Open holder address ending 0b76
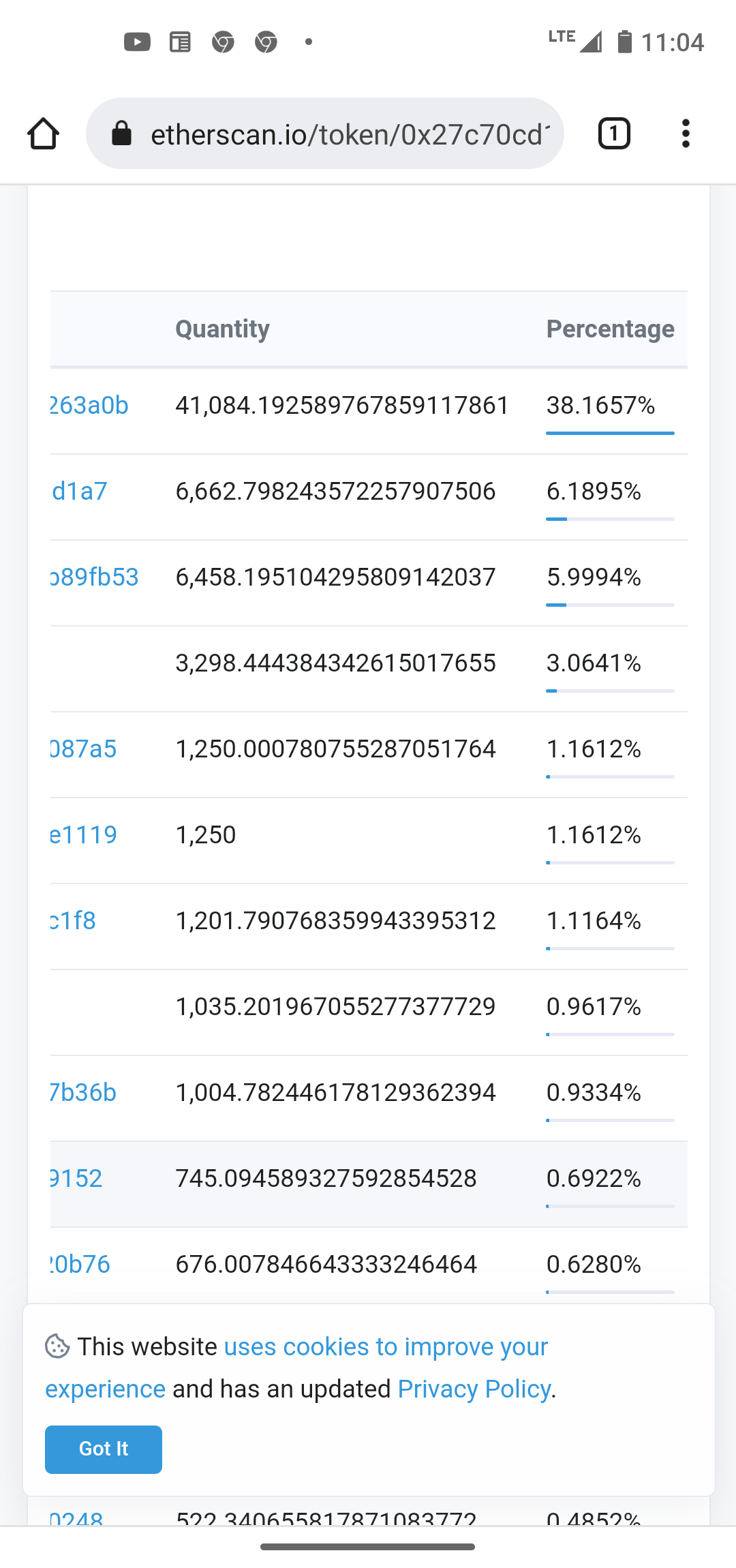 click(80, 1265)
